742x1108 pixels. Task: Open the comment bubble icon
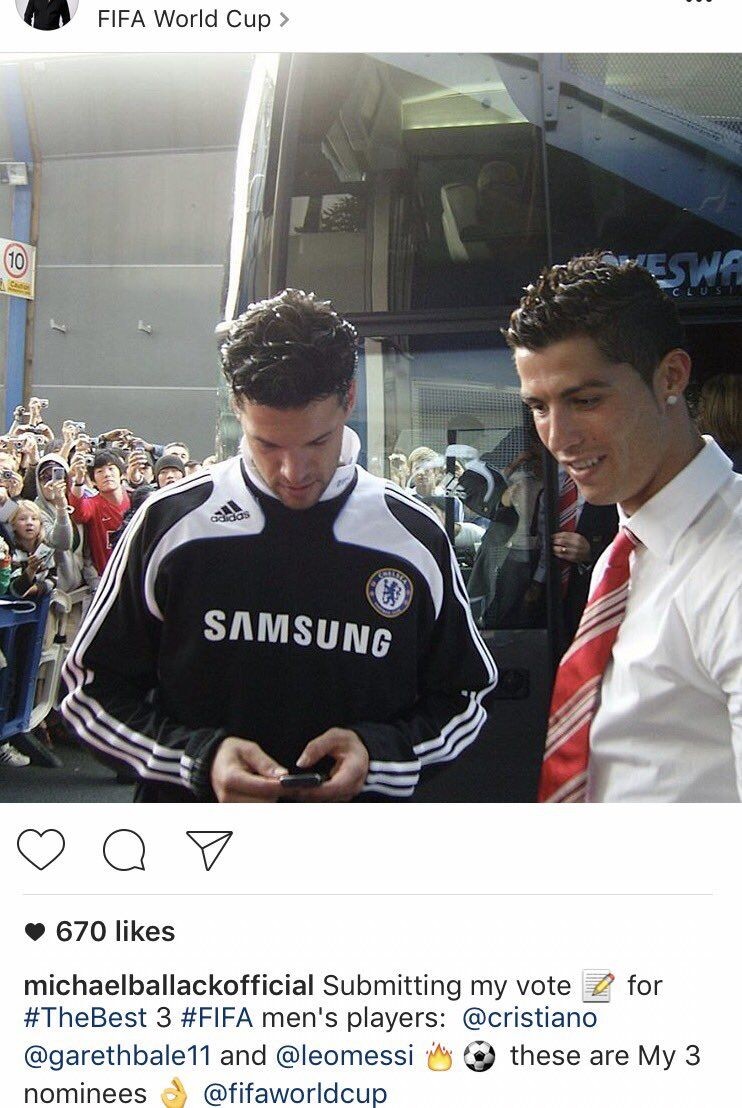click(124, 850)
